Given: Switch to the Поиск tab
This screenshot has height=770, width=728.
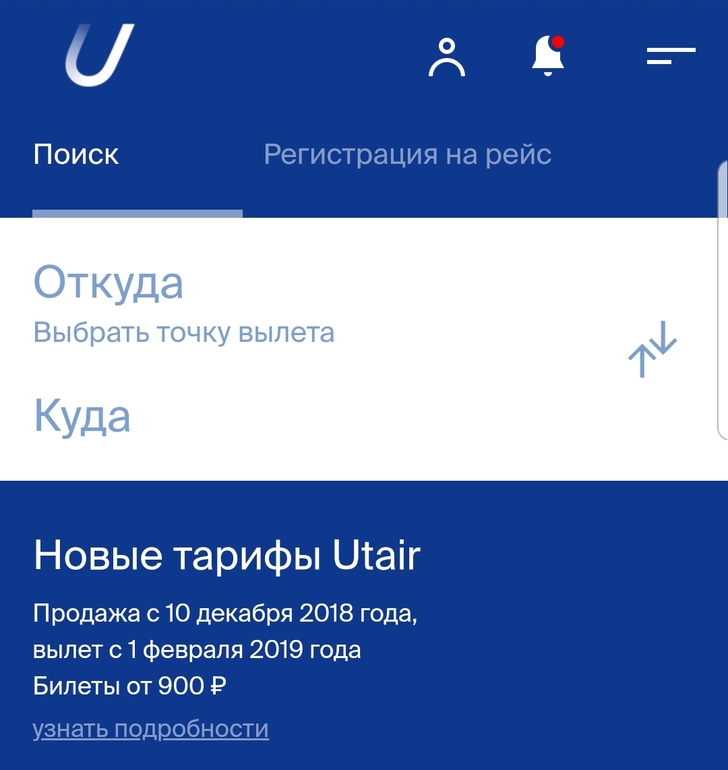Looking at the screenshot, I should tap(76, 155).
